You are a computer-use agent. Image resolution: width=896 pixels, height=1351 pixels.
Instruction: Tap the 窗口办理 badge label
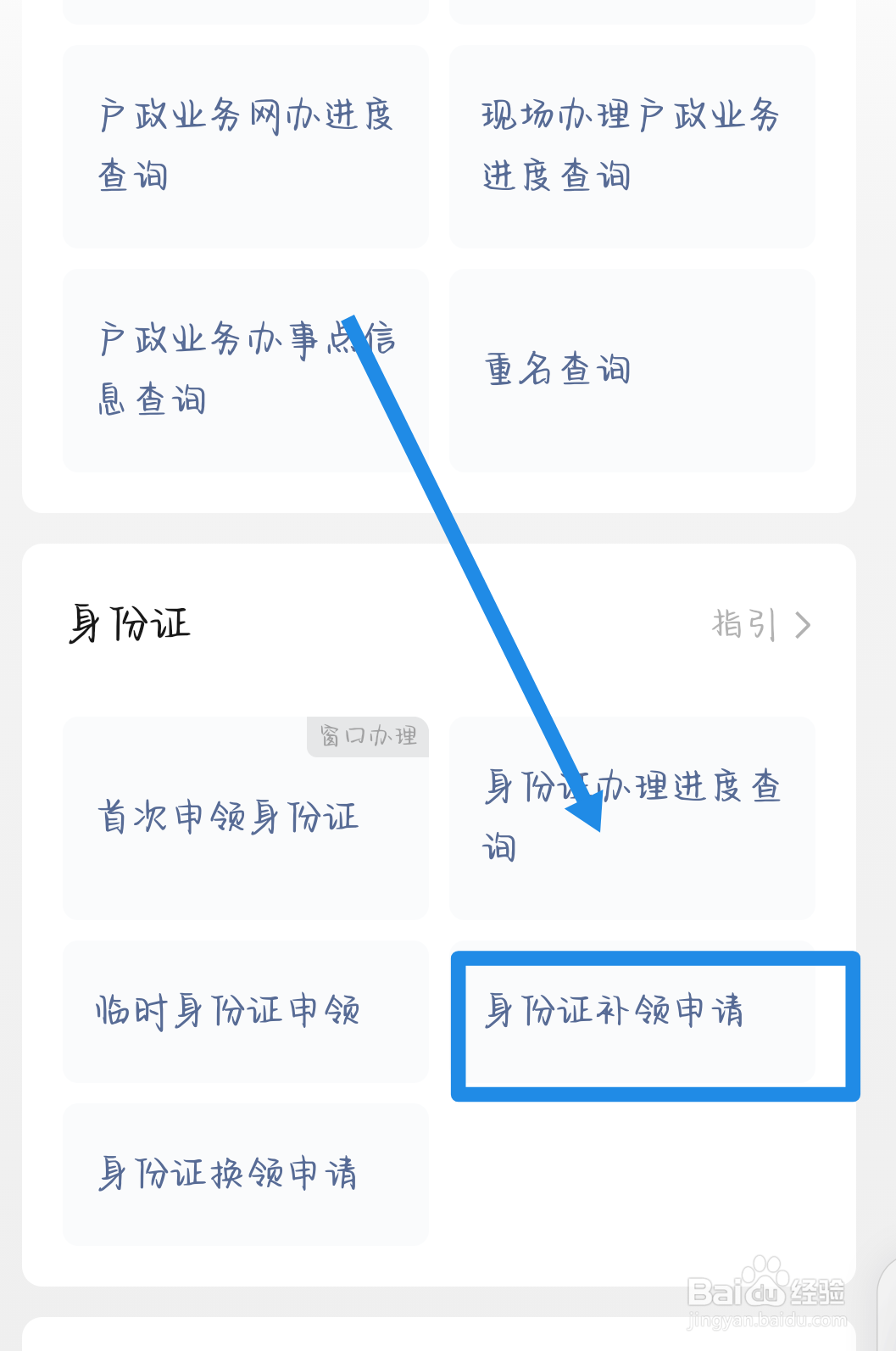tap(367, 738)
